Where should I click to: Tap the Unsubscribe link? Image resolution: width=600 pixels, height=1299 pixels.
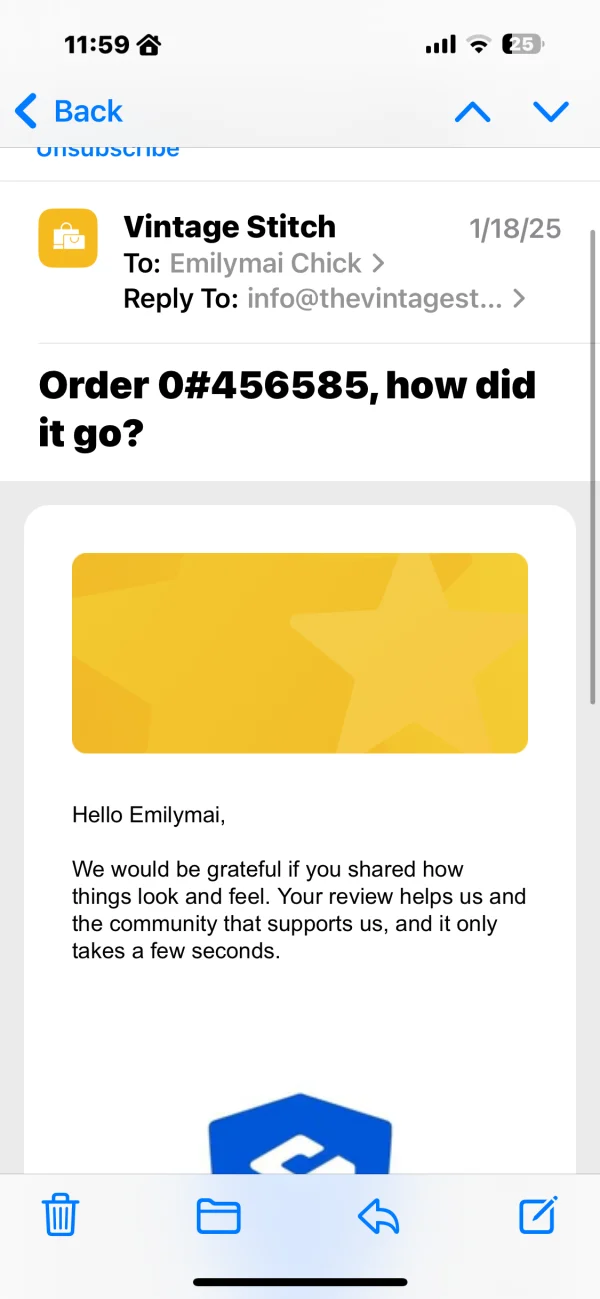[108, 152]
